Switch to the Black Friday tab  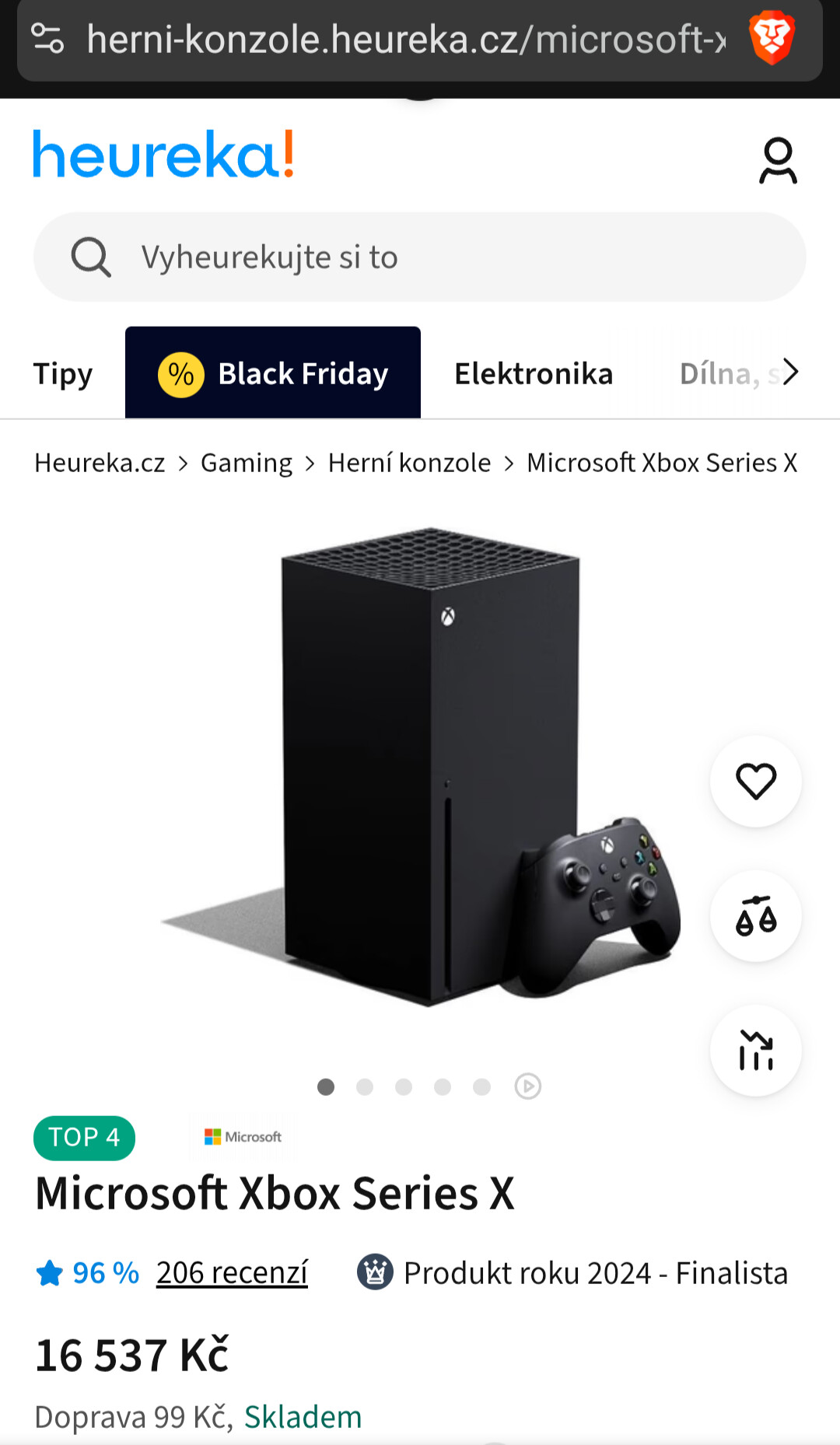[273, 373]
